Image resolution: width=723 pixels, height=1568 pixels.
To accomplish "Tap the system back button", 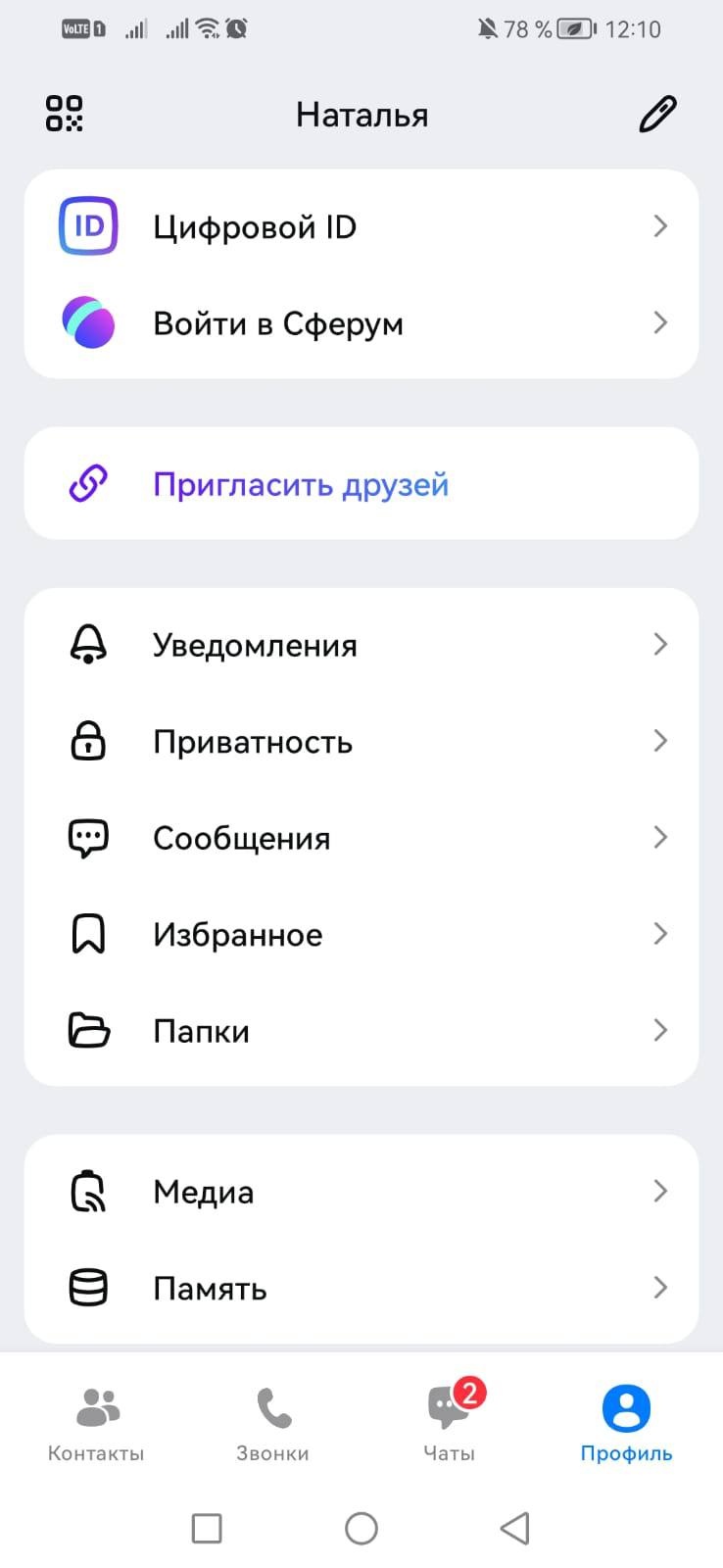I will coord(514,1528).
